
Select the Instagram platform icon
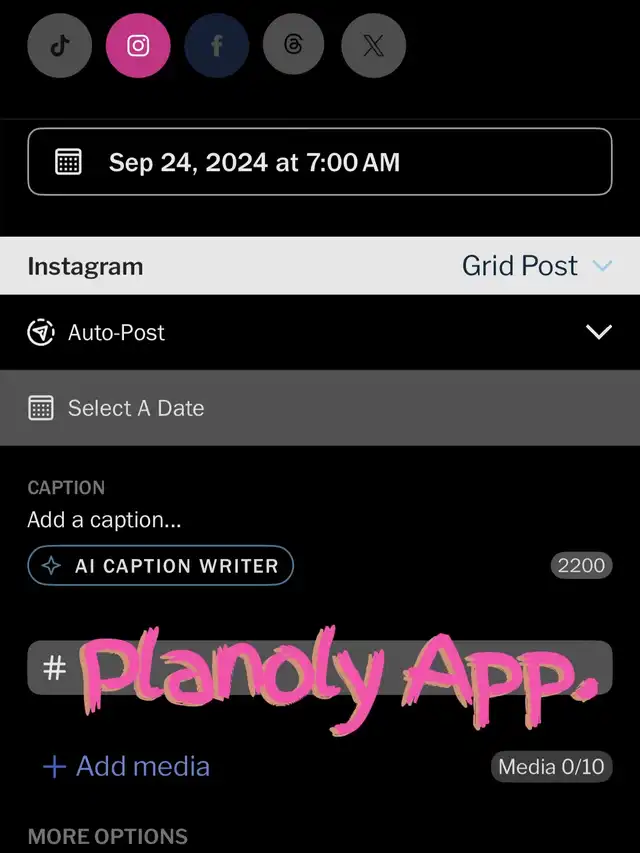(138, 46)
